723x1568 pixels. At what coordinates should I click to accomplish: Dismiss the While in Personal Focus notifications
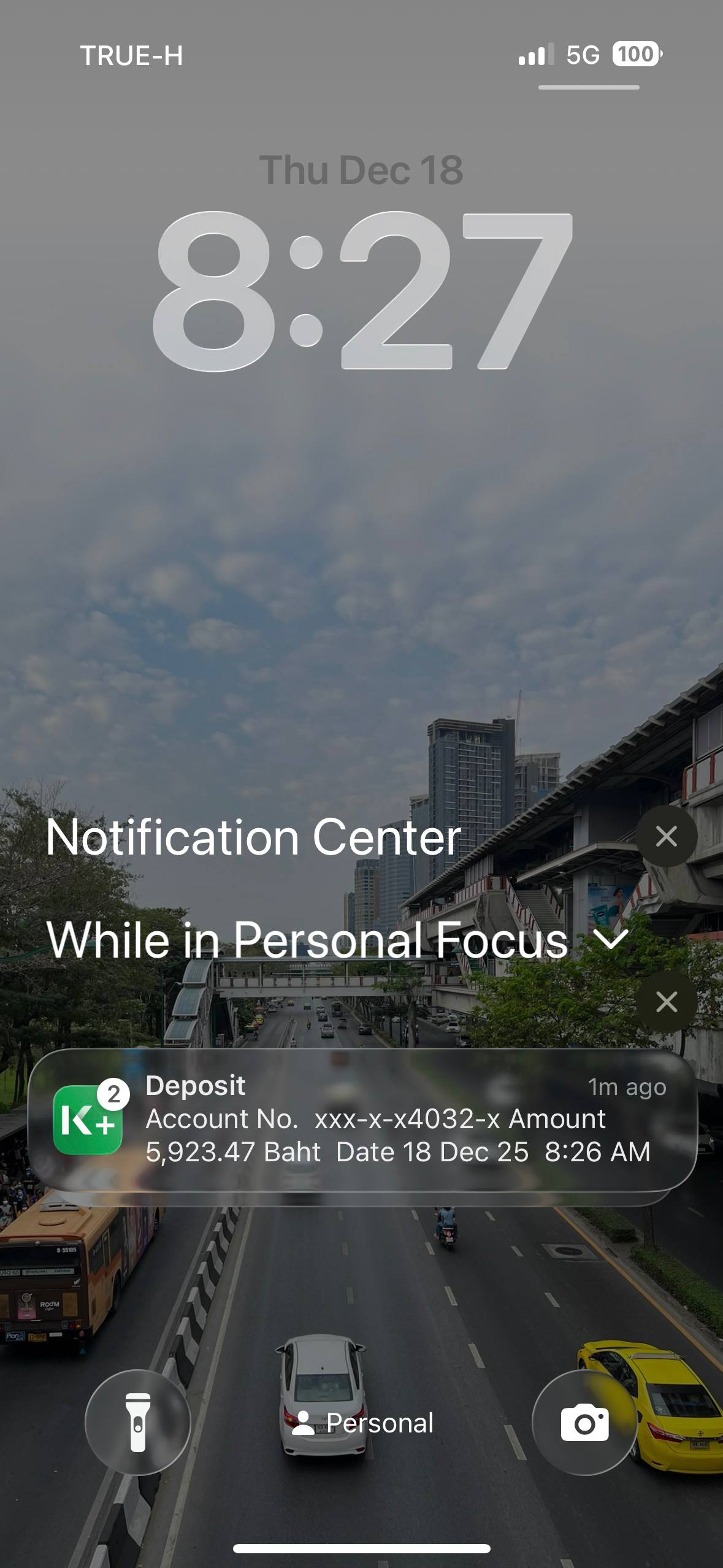666,1002
